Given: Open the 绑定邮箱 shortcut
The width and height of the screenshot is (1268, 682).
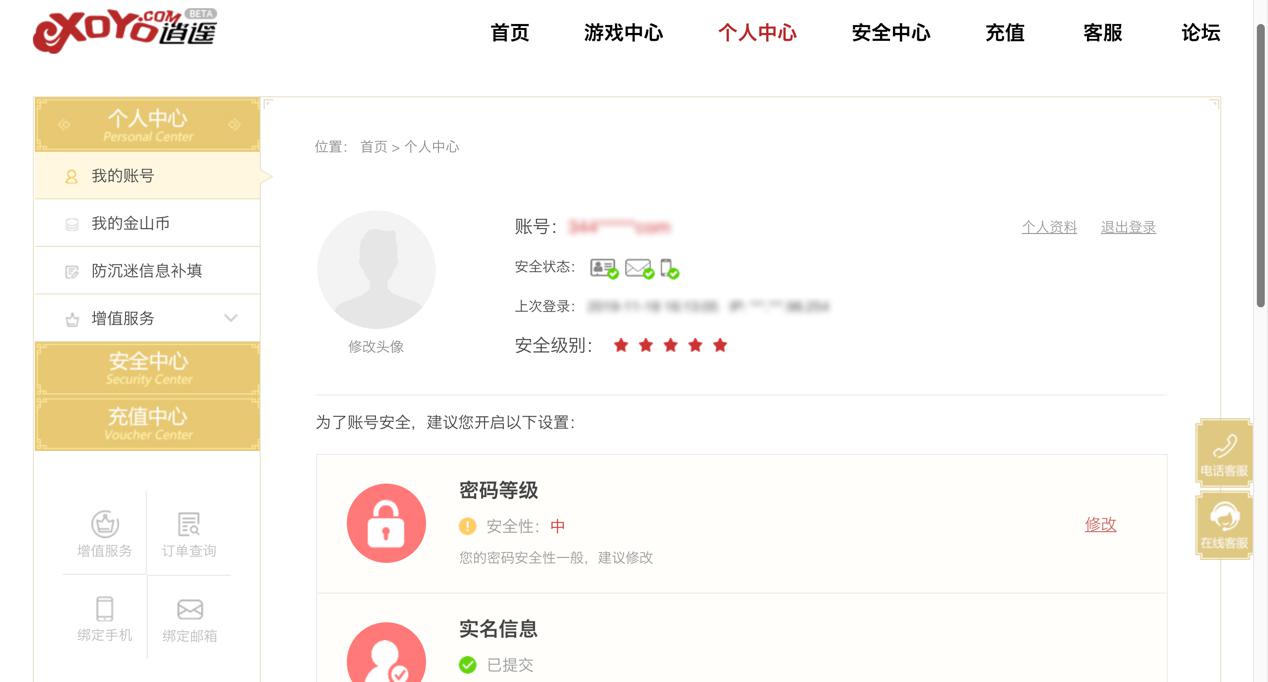Looking at the screenshot, I should [189, 618].
